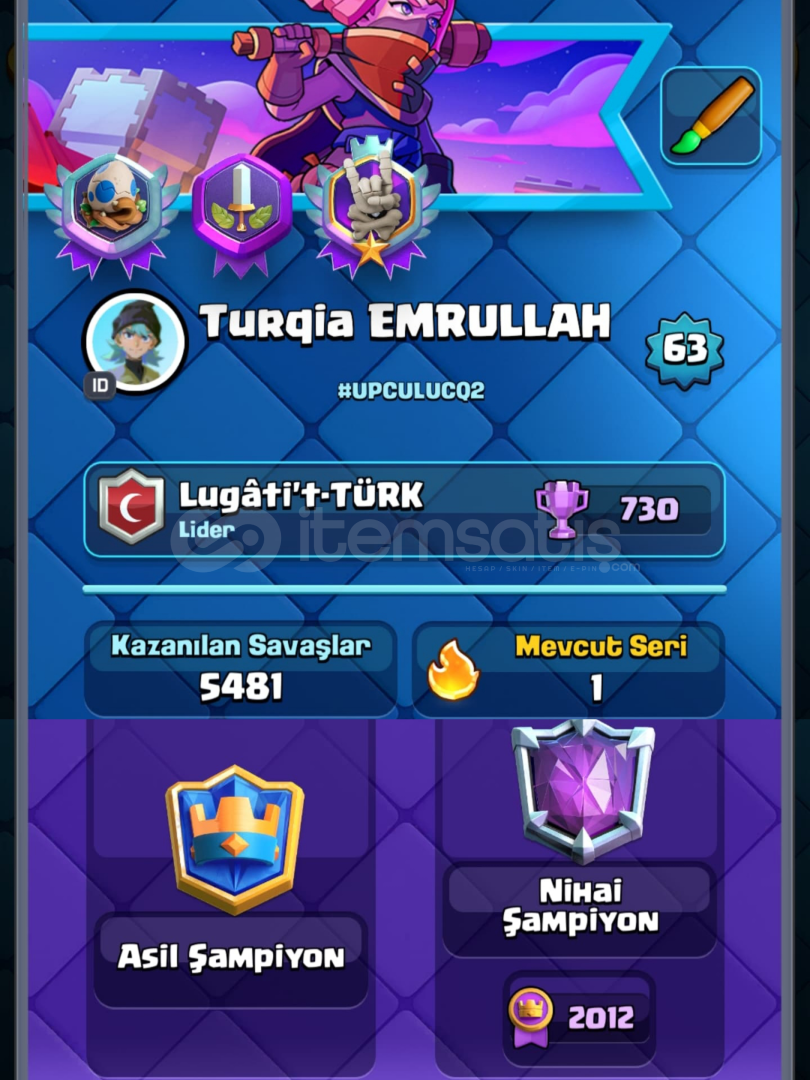Open the Lugâti't-TÜRK clan row
The image size is (810, 1080).
[404, 509]
